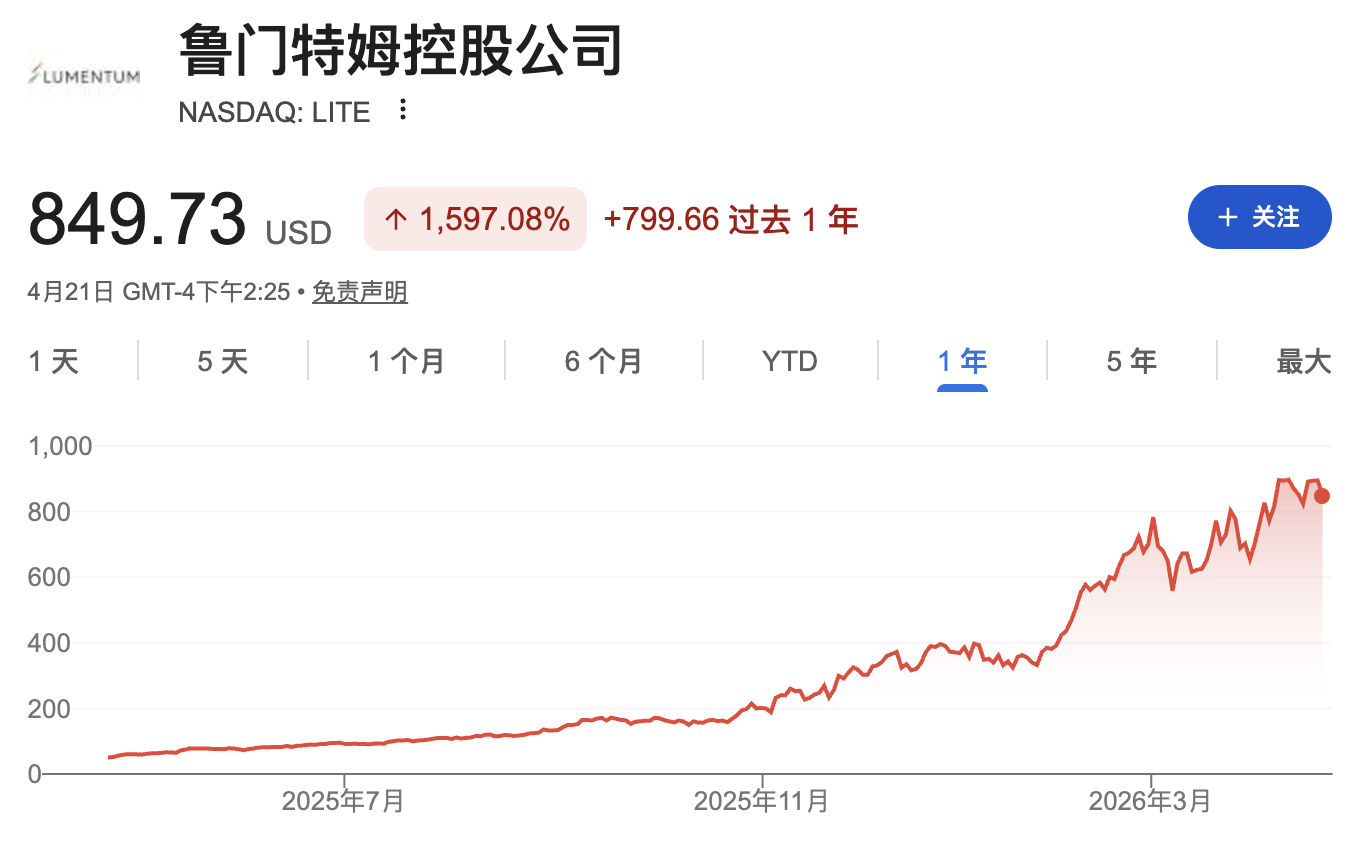The image size is (1350, 848).
Task: Switch to the 1 天 range
Action: 54,361
